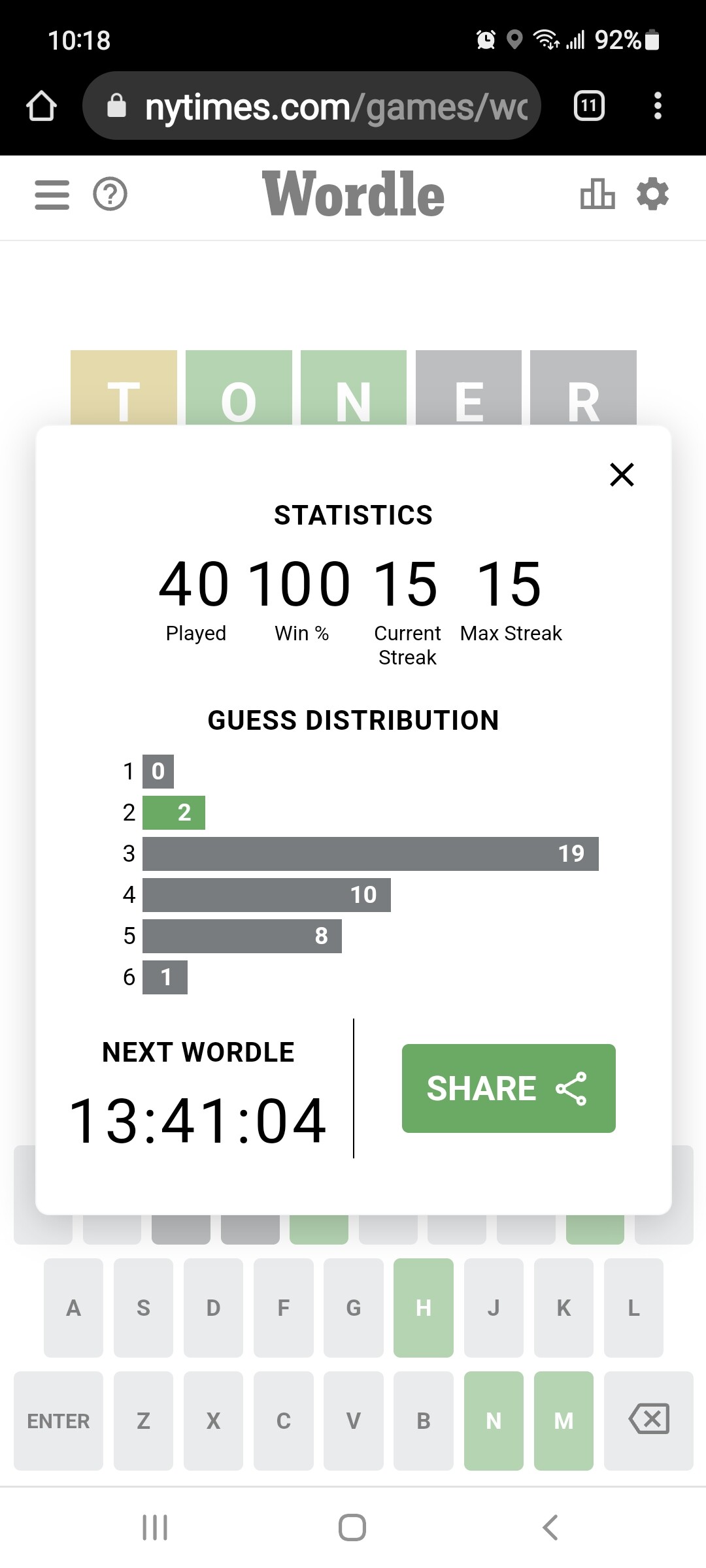The width and height of the screenshot is (706, 1568).
Task: Tap the H key
Action: click(424, 1308)
